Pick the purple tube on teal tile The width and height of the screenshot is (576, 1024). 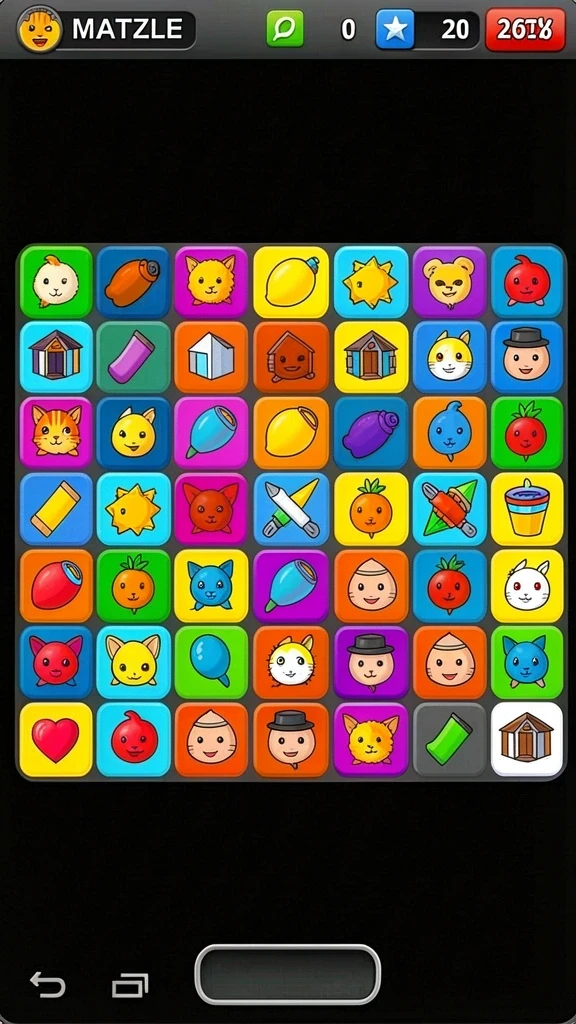pos(133,357)
